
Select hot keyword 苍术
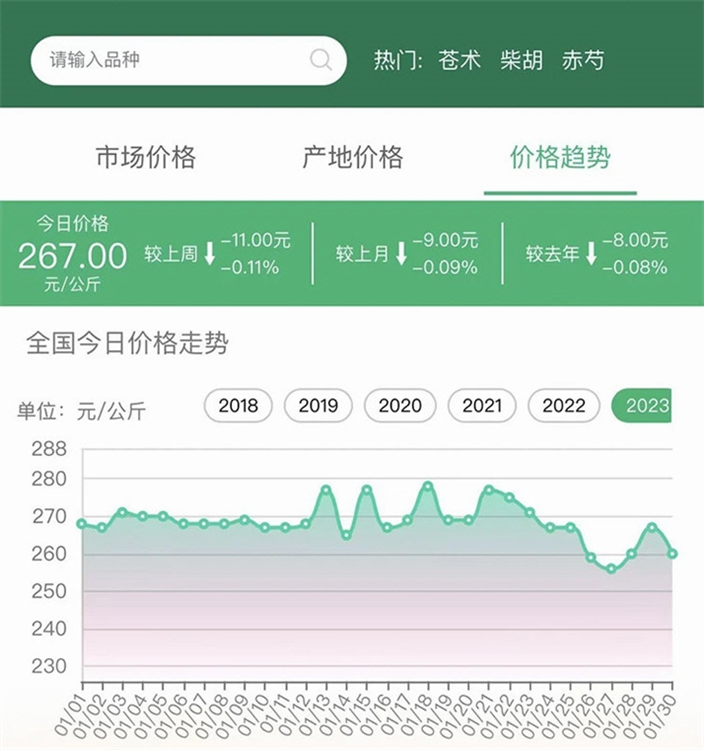click(459, 60)
